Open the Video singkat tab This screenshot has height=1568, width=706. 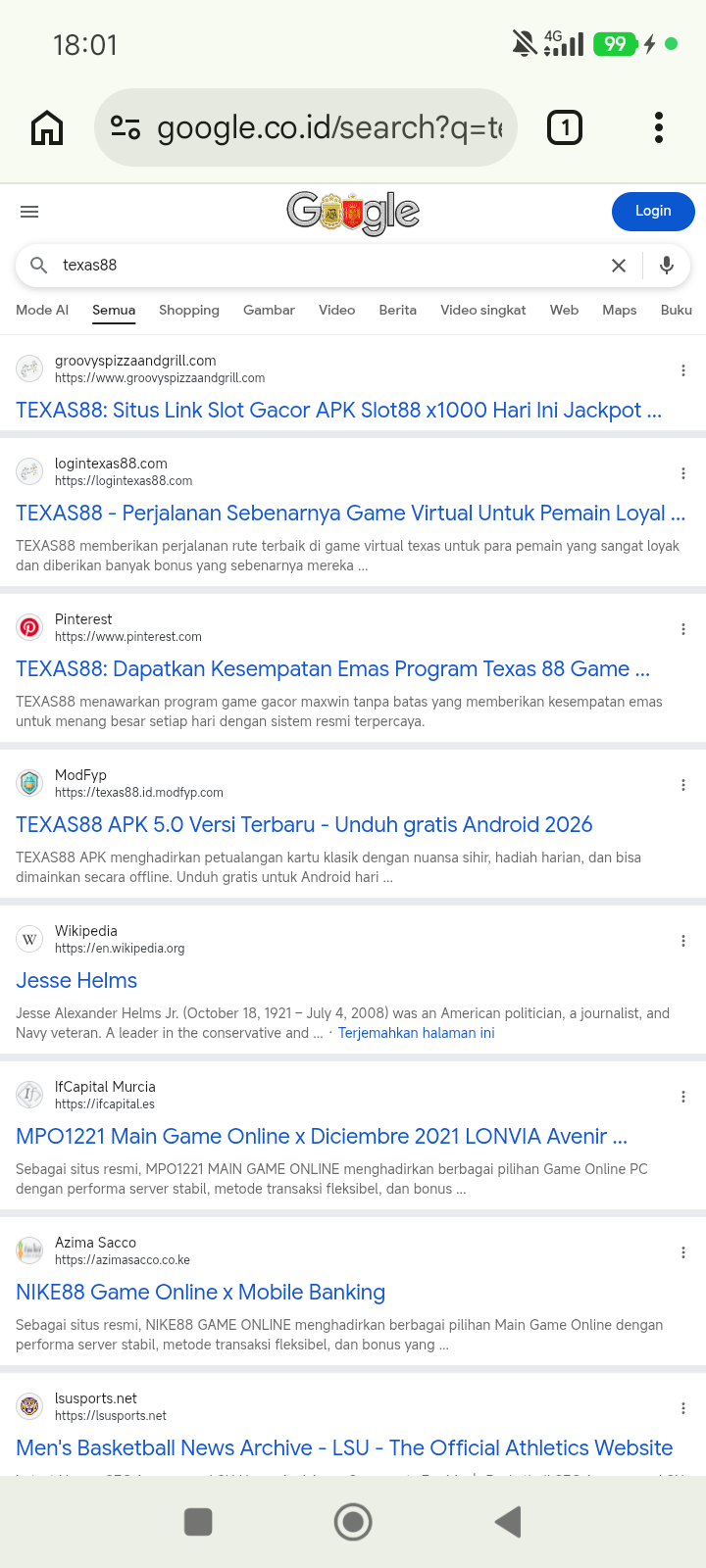click(x=483, y=310)
